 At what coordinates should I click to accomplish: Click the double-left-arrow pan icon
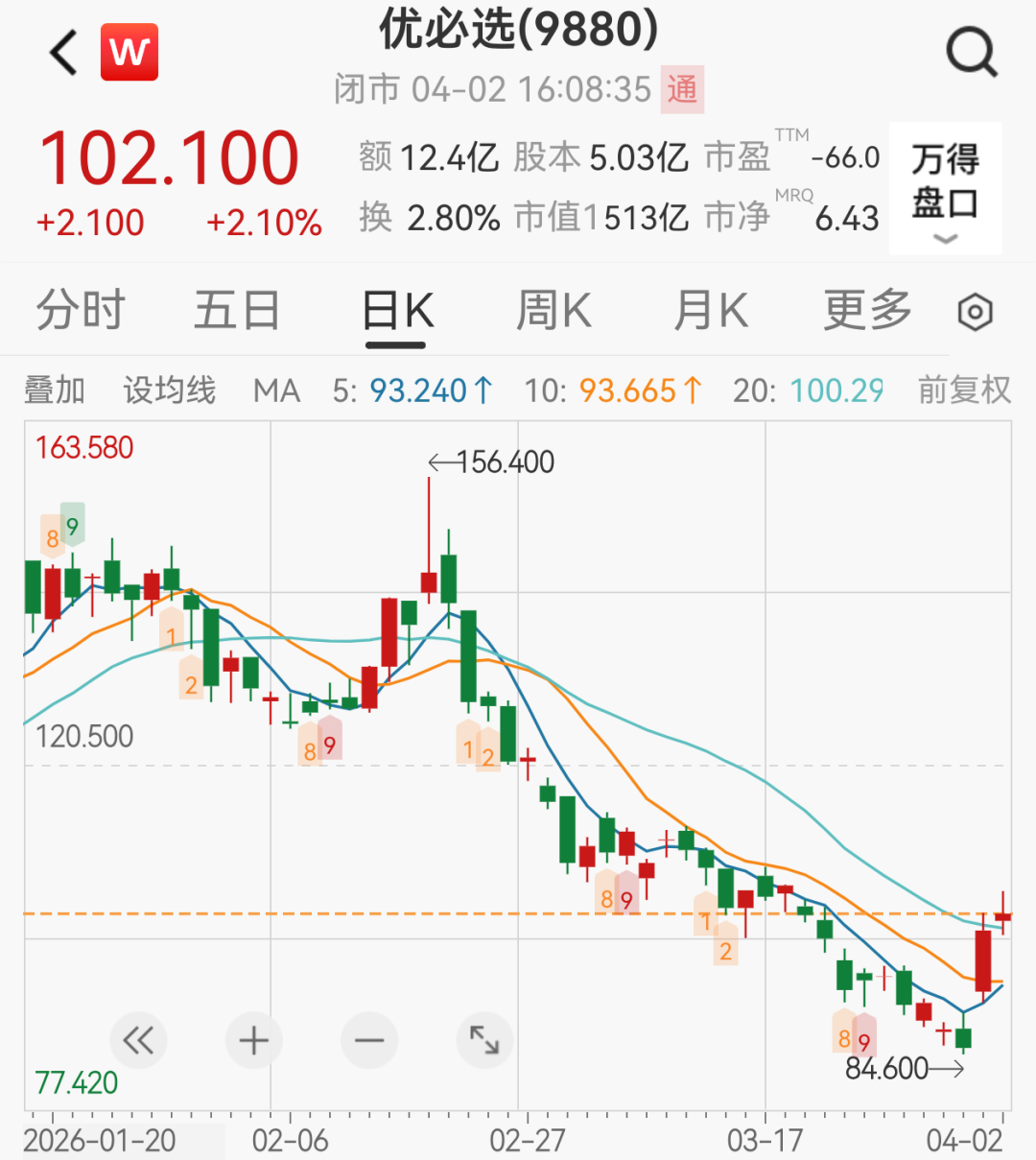[x=138, y=1040]
